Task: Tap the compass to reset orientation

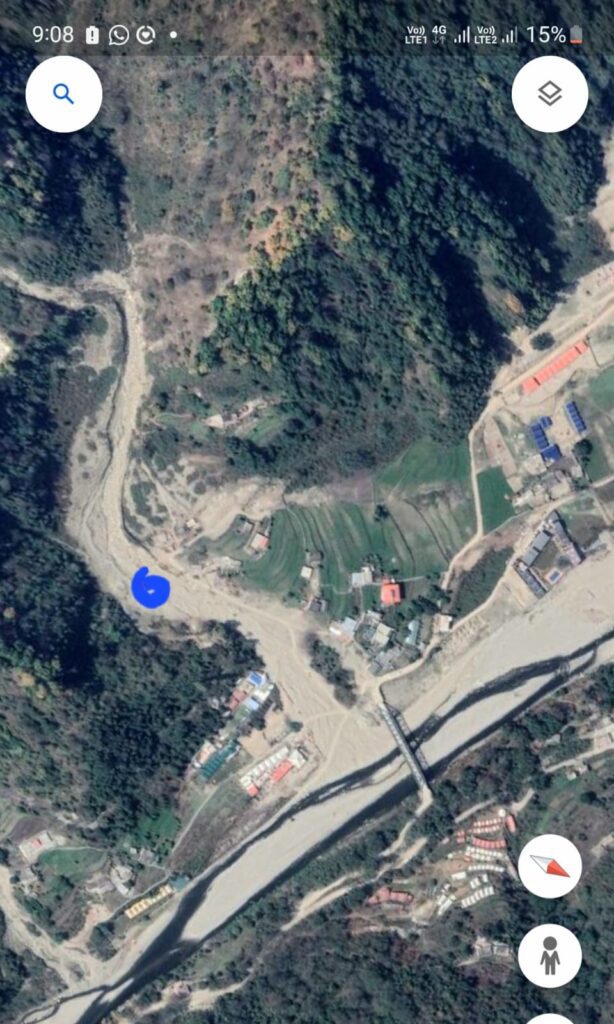Action: click(550, 866)
